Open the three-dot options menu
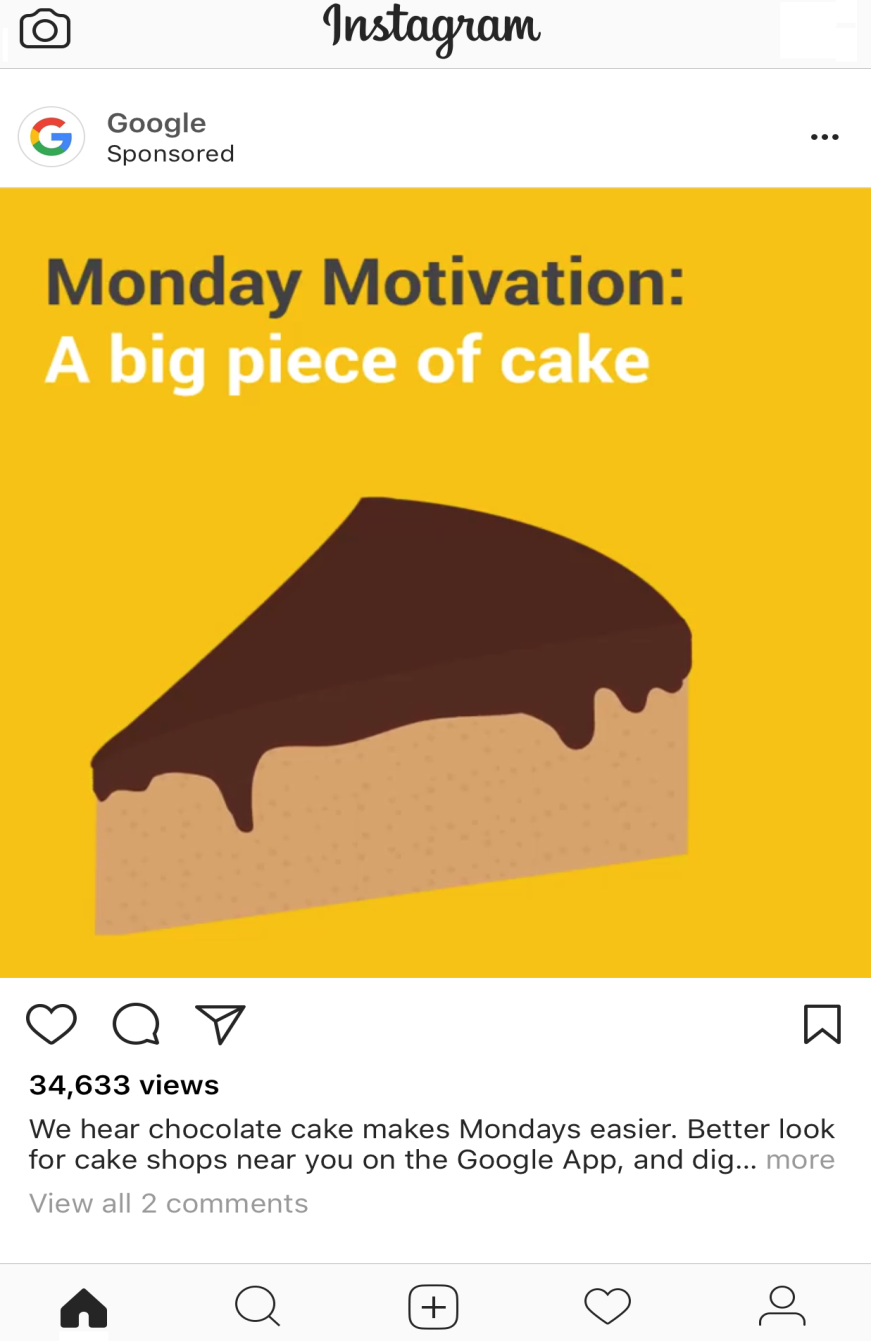Viewport: 871px width, 1341px height. pyautogui.click(x=824, y=137)
